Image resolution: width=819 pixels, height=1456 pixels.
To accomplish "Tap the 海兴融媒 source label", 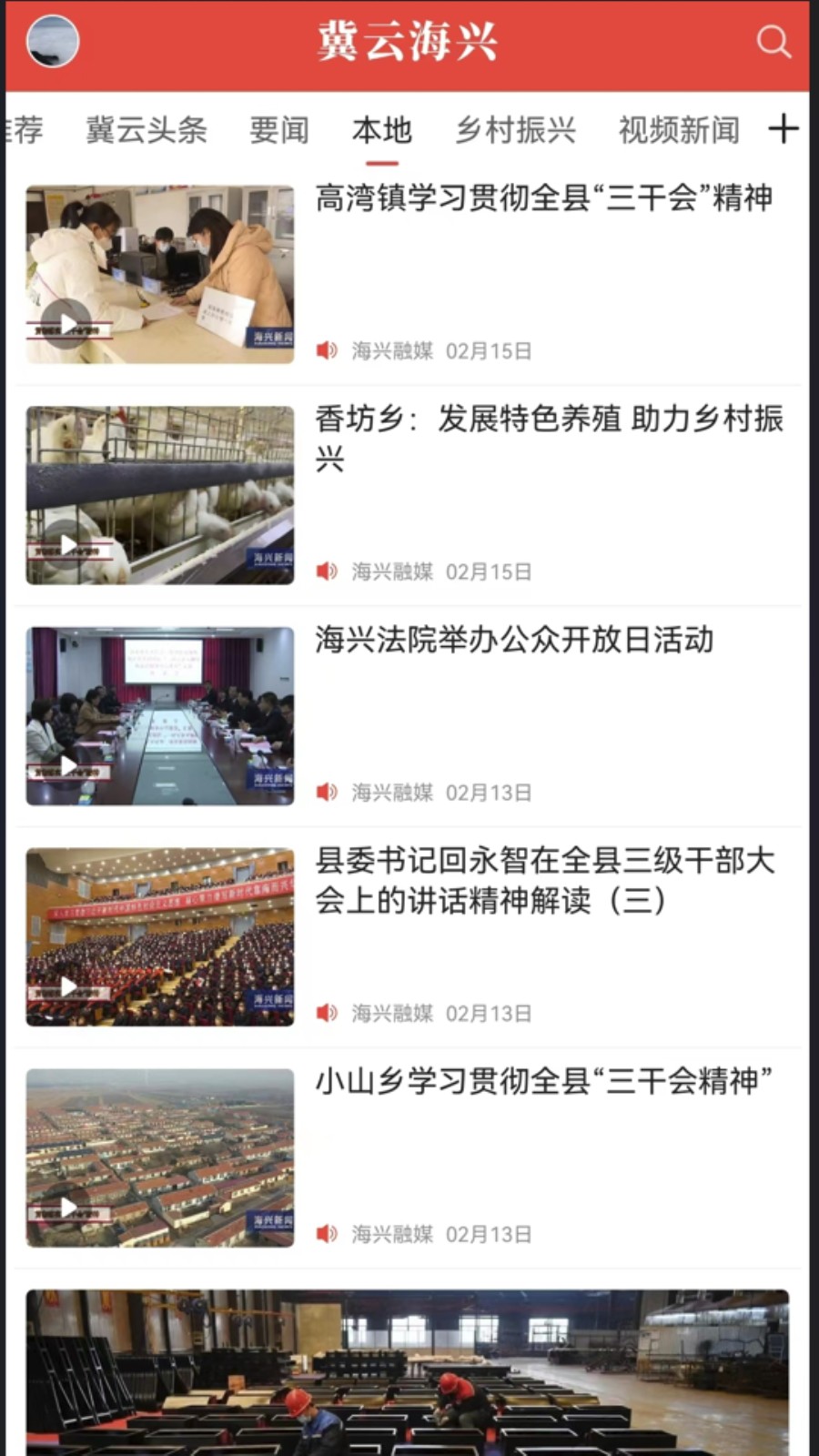I will coord(393,348).
